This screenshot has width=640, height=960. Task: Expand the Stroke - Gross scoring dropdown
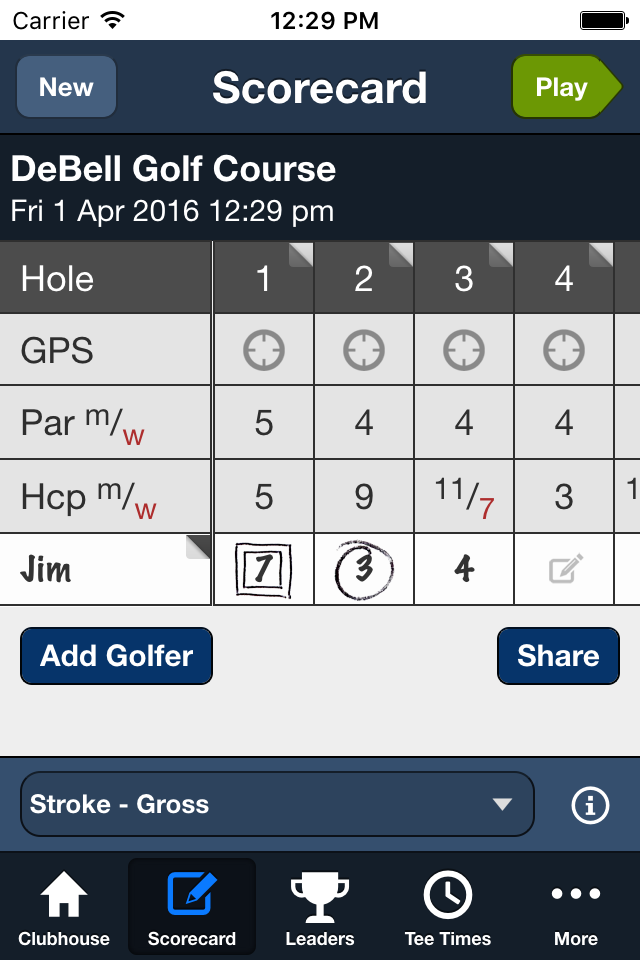click(x=277, y=804)
